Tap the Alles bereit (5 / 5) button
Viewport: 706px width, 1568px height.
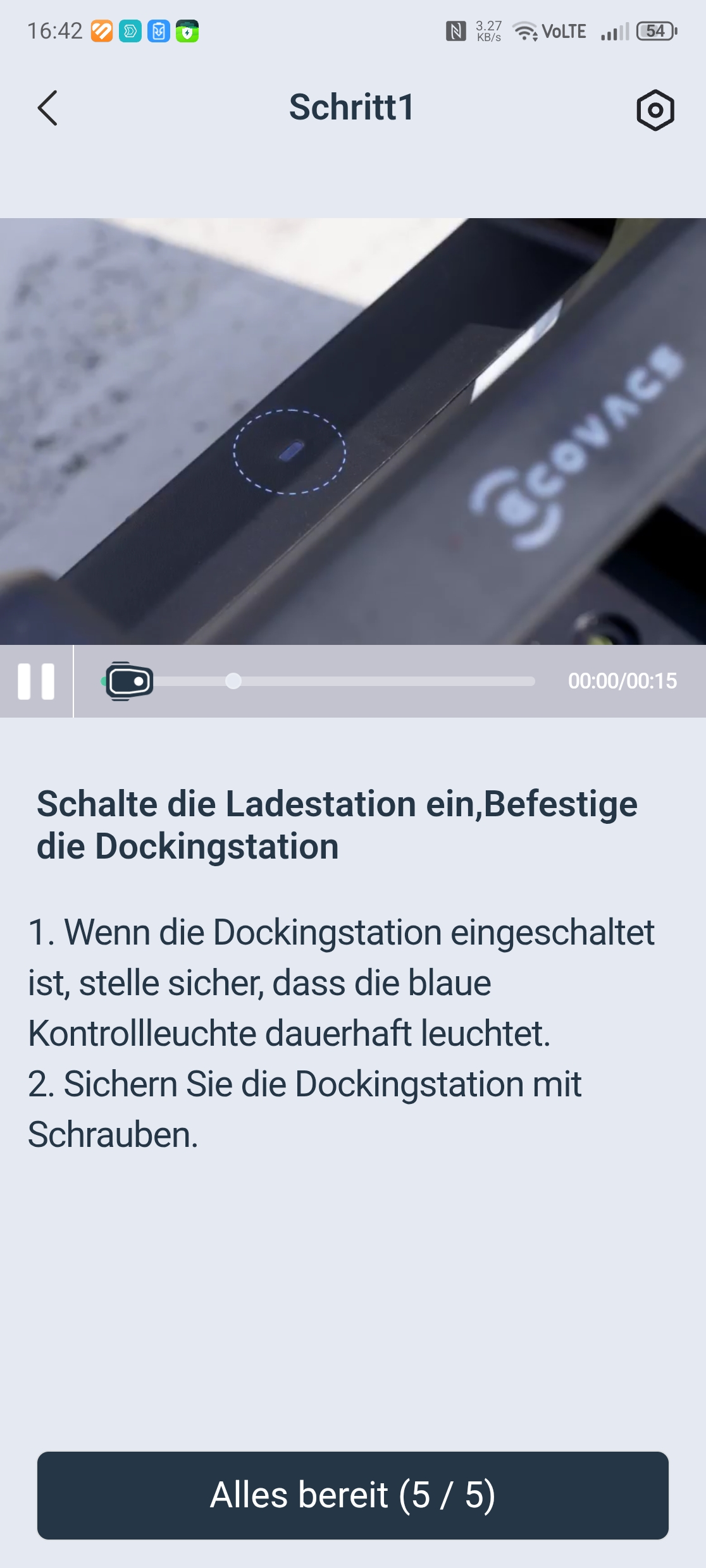353,1495
